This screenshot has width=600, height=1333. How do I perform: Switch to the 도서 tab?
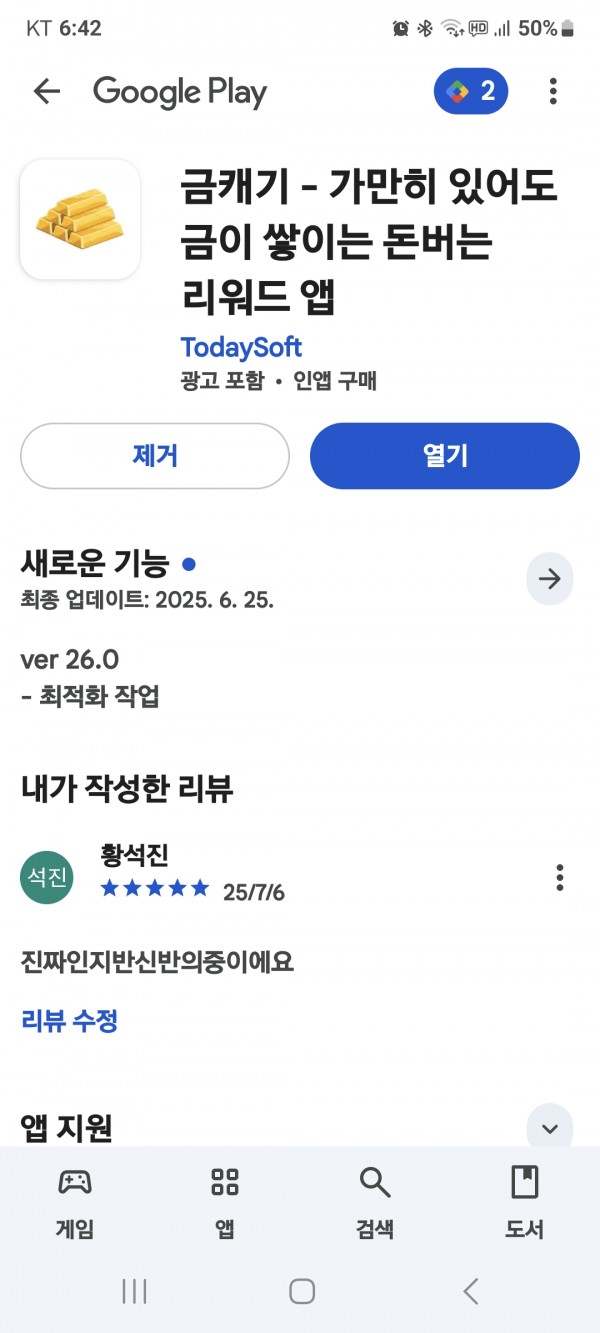(x=524, y=1203)
